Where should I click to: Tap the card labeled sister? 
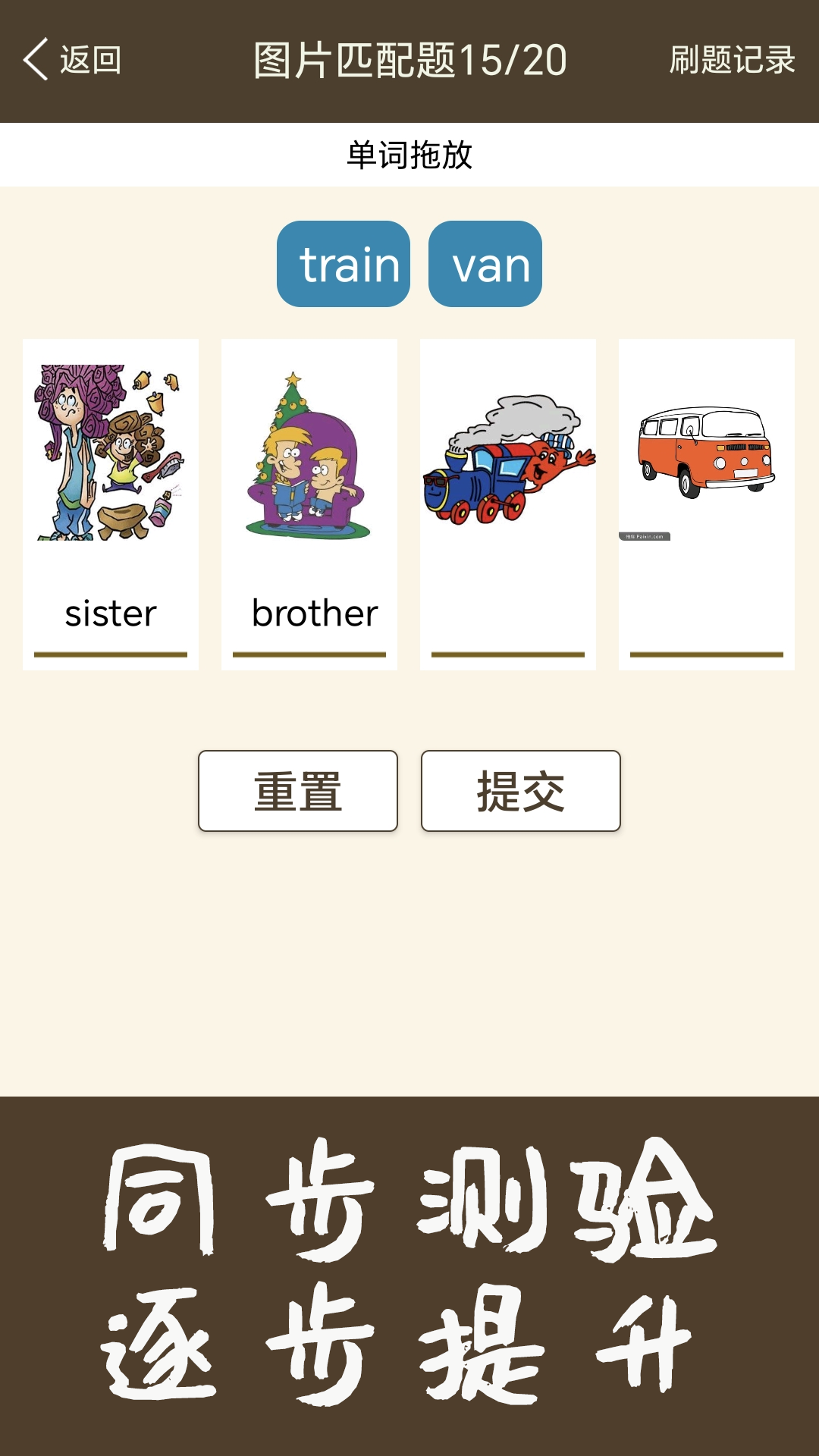point(111,504)
